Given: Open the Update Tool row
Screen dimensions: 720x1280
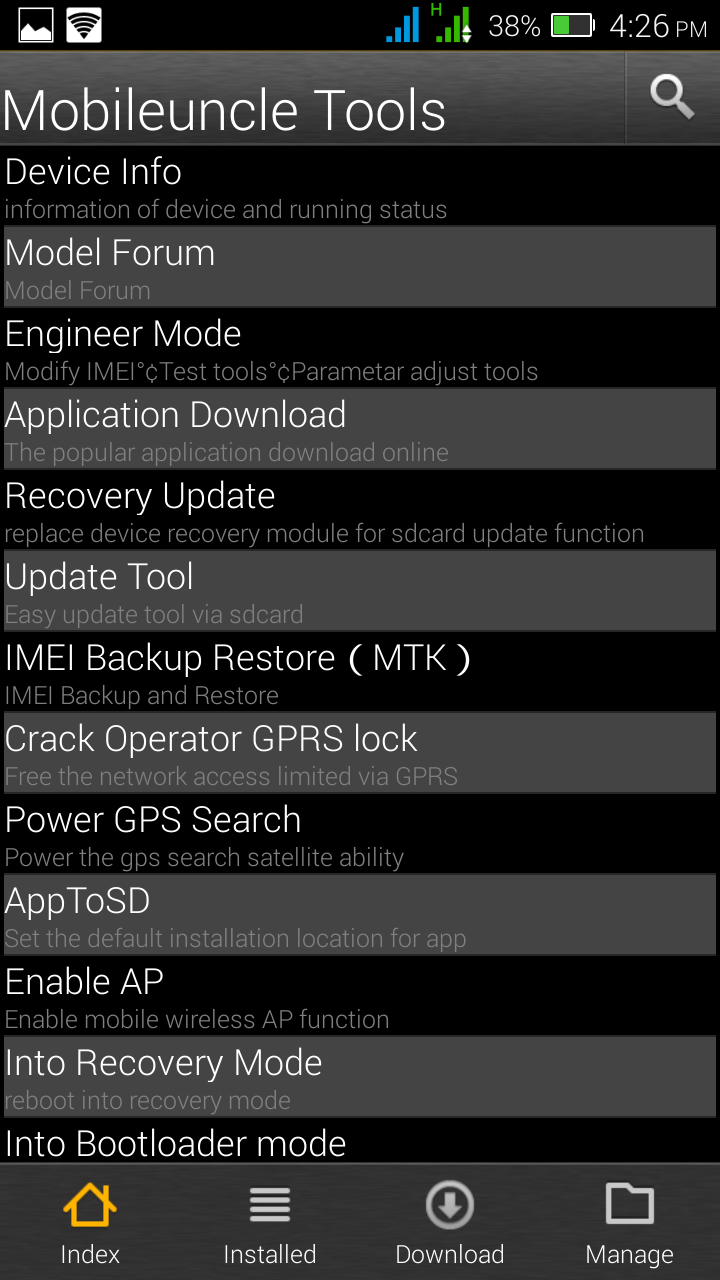Looking at the screenshot, I should pos(360,591).
